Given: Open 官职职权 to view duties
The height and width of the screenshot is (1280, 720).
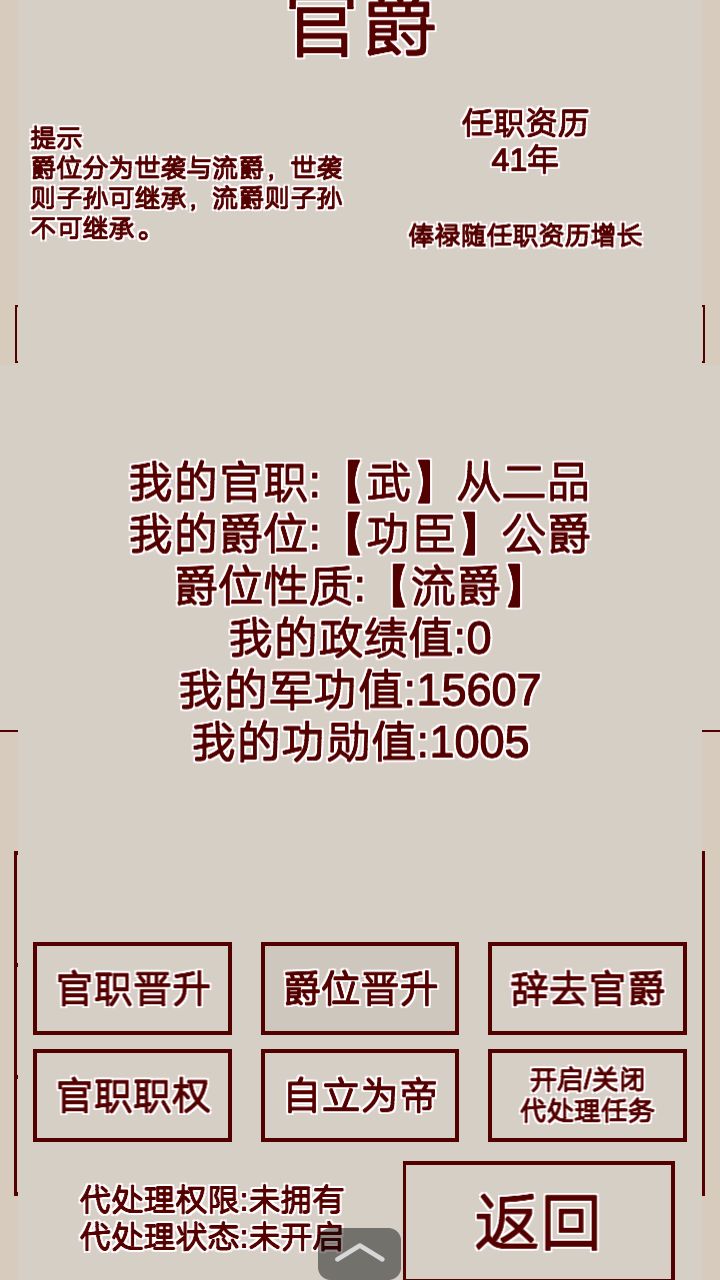Looking at the screenshot, I should tap(132, 1095).
